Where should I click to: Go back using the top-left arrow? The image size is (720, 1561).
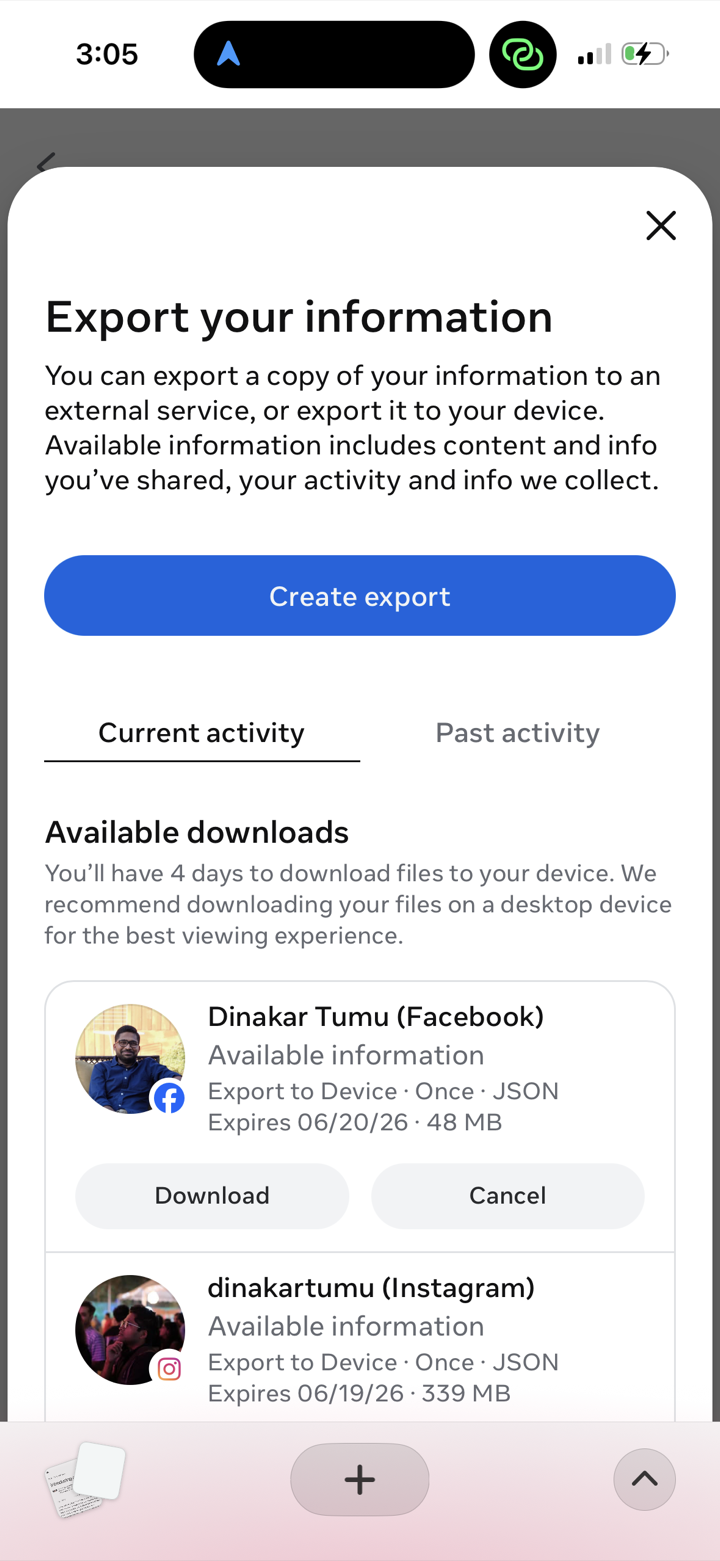(x=46, y=162)
